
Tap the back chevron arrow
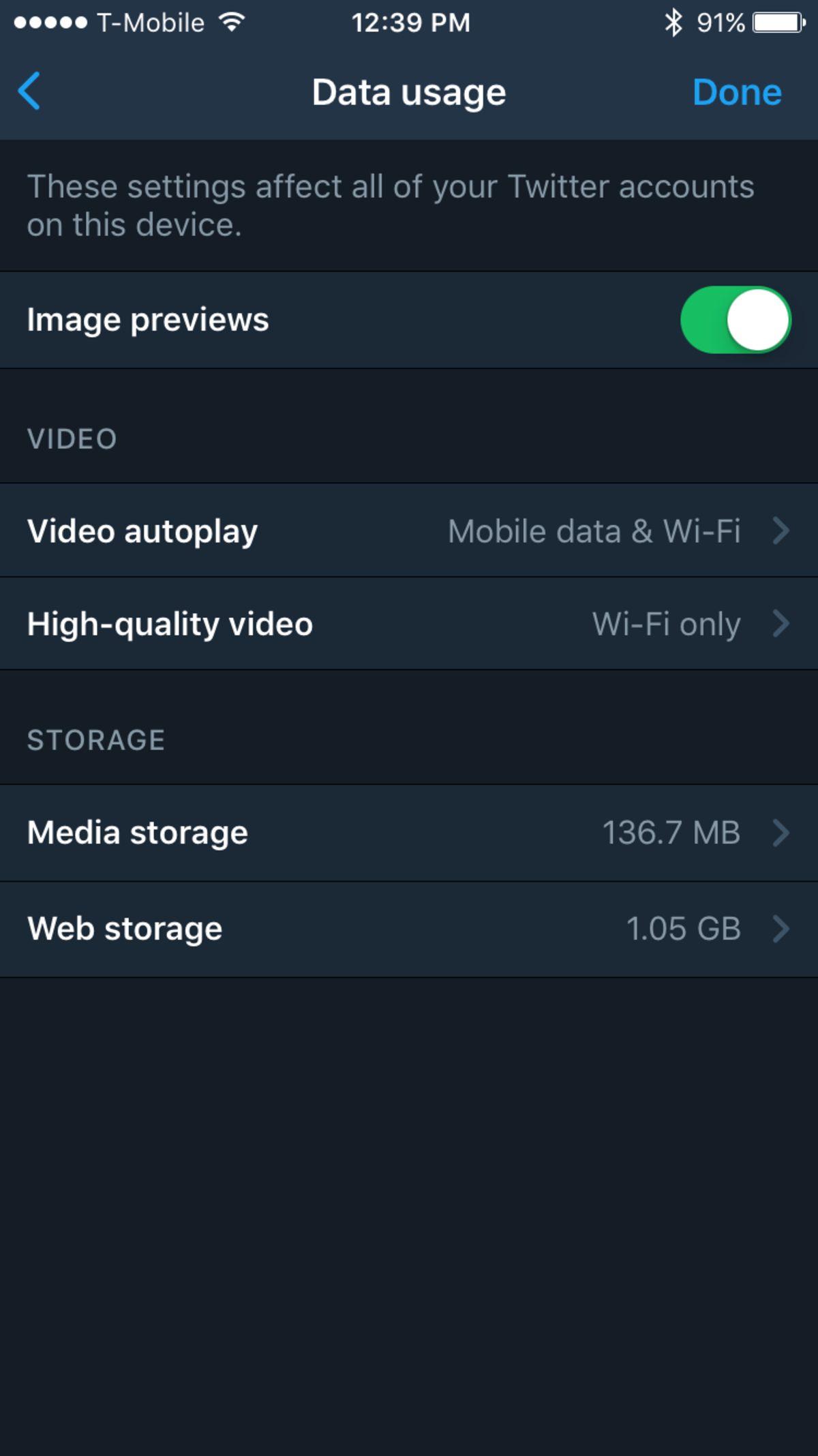29,91
